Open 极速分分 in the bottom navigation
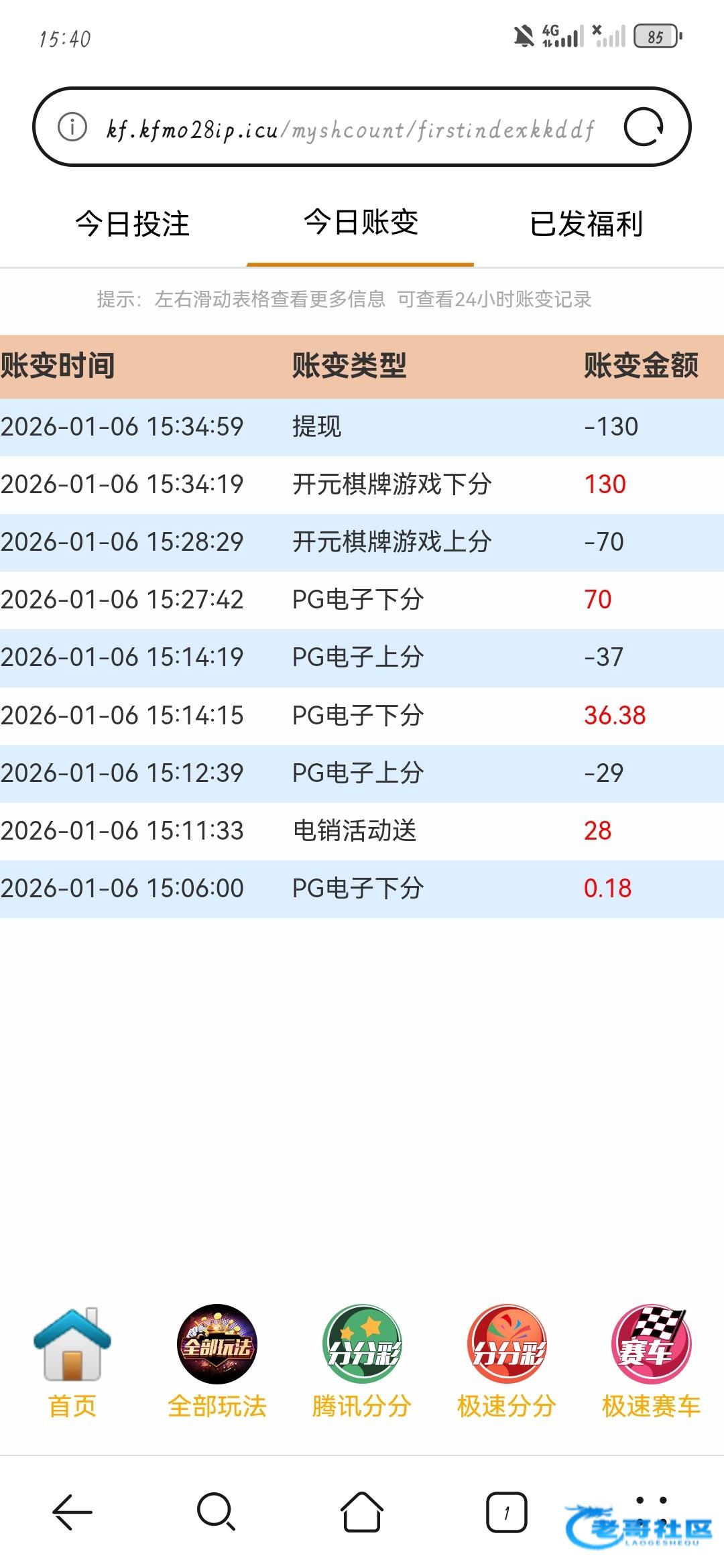This screenshot has width=724, height=1568. tap(506, 1364)
